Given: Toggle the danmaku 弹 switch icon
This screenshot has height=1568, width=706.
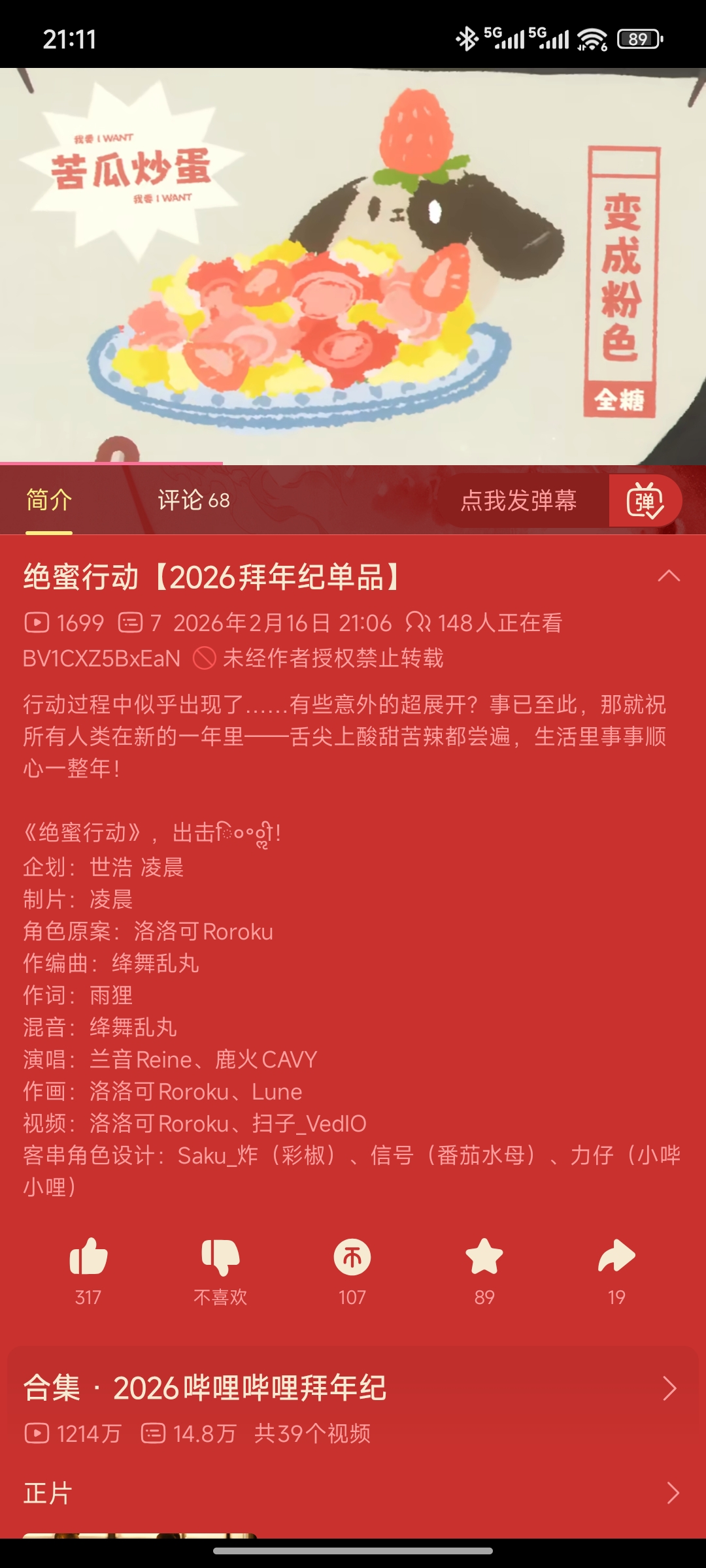Looking at the screenshot, I should click(645, 500).
